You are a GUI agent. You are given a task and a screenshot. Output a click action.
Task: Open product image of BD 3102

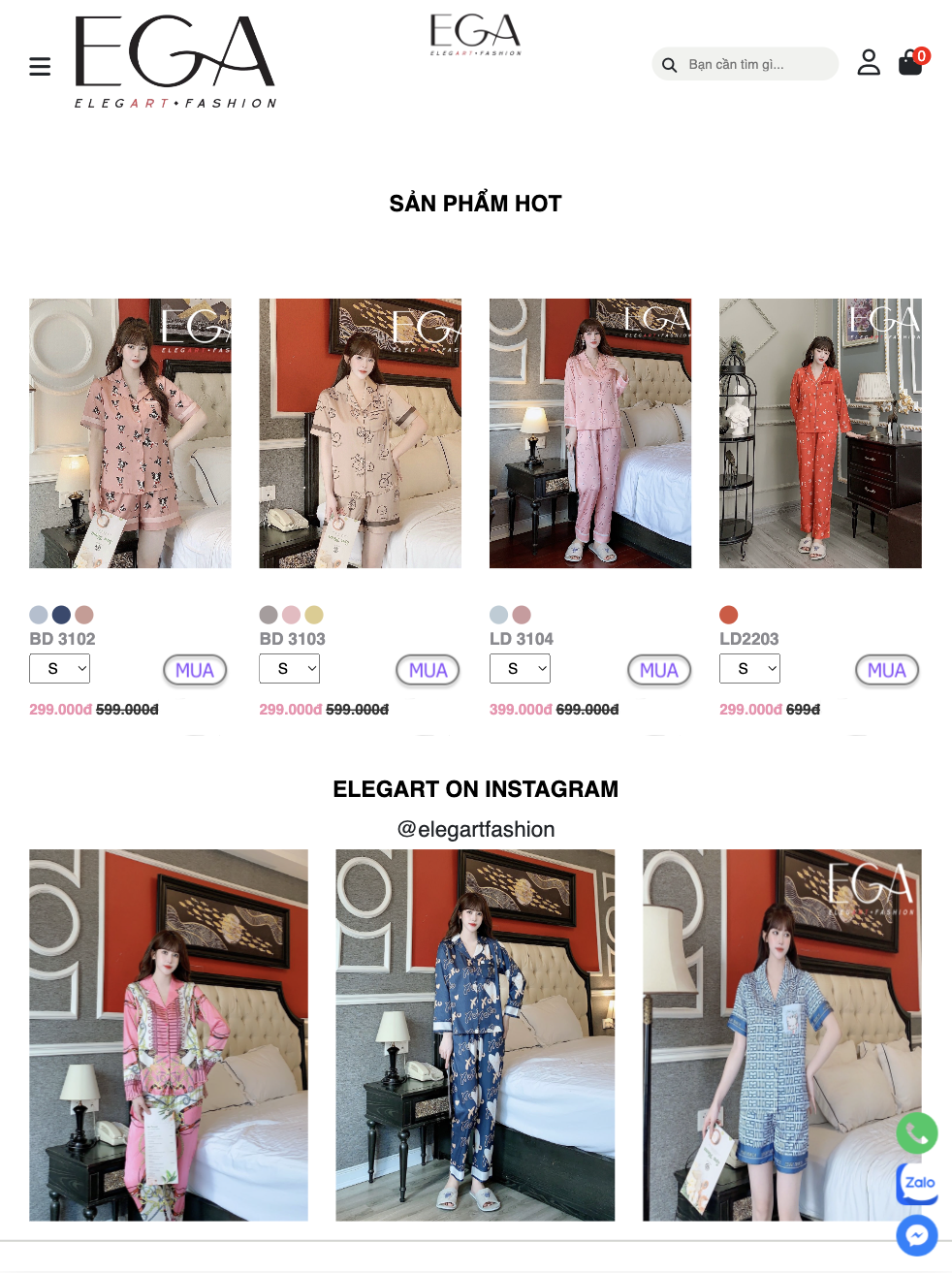tap(130, 433)
